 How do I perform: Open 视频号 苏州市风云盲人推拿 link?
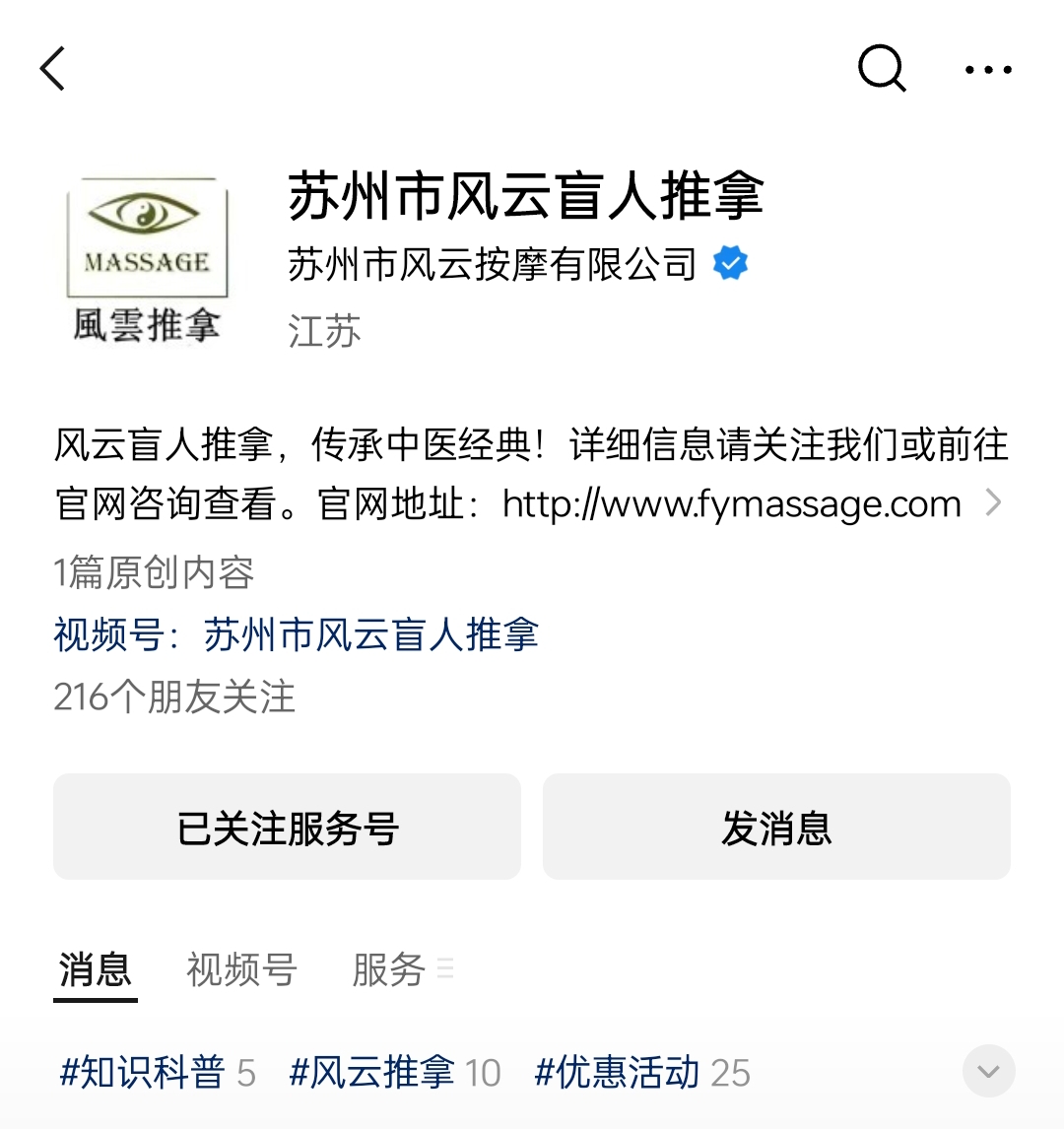click(296, 634)
